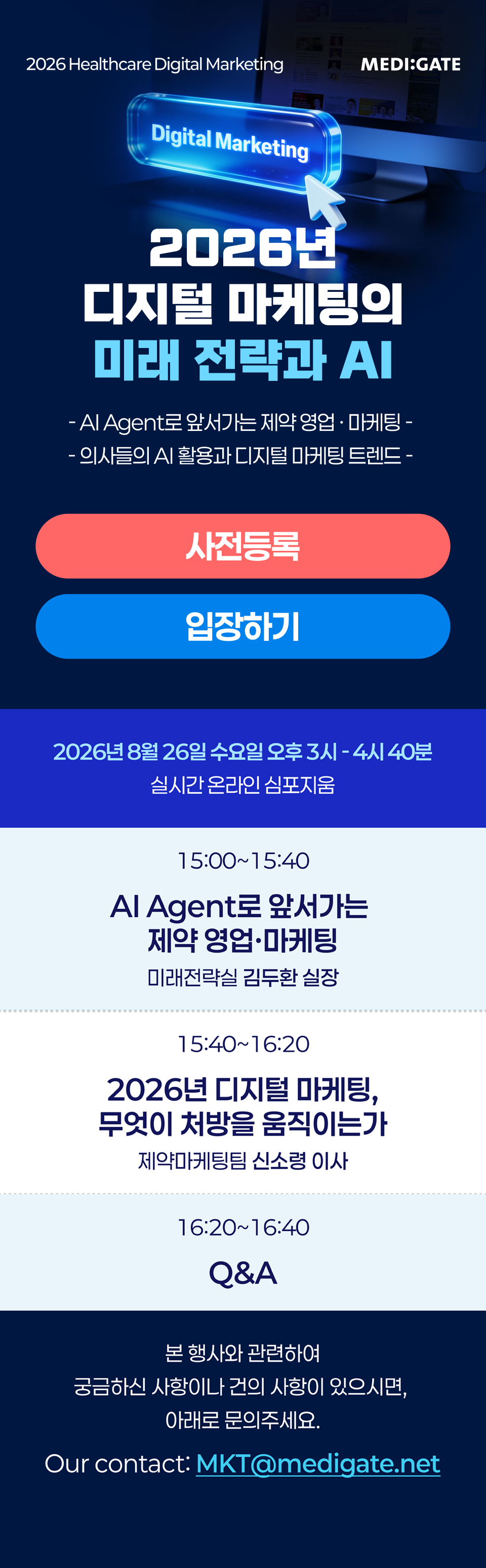Open the MKT@medigate.net email link
Viewport: 486px width, 1568px height.
click(x=318, y=1464)
